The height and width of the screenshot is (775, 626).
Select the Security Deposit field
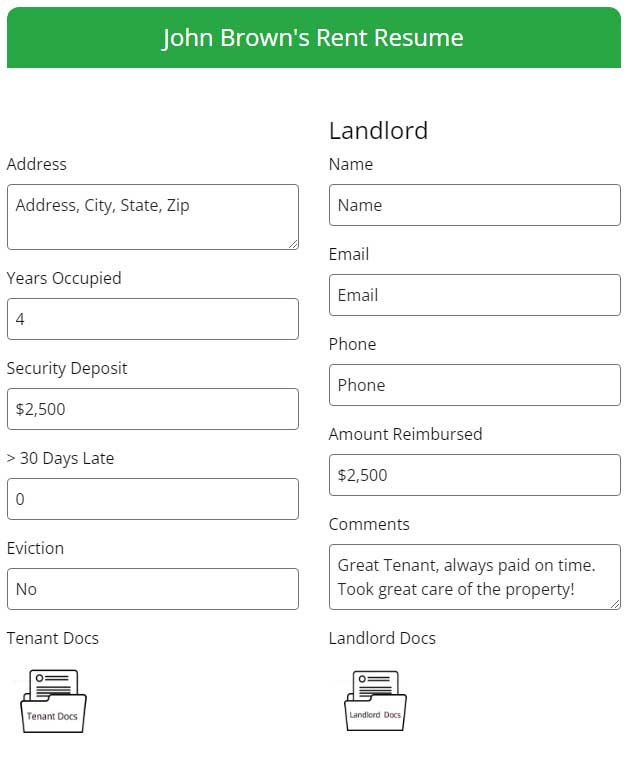(152, 409)
